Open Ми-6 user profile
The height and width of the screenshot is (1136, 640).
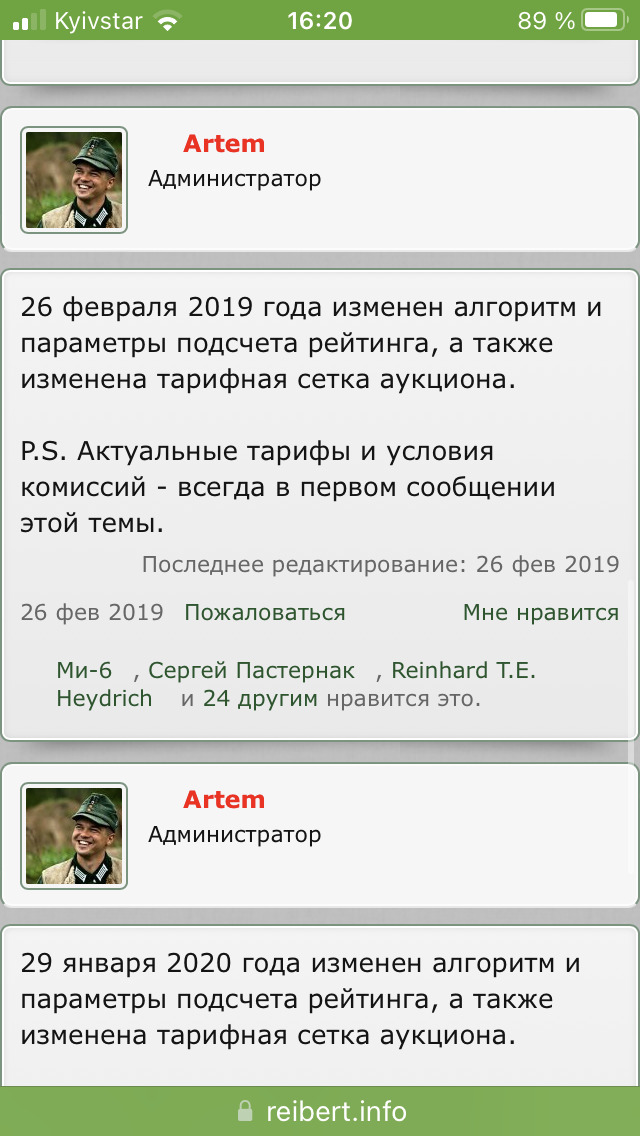click(x=84, y=671)
